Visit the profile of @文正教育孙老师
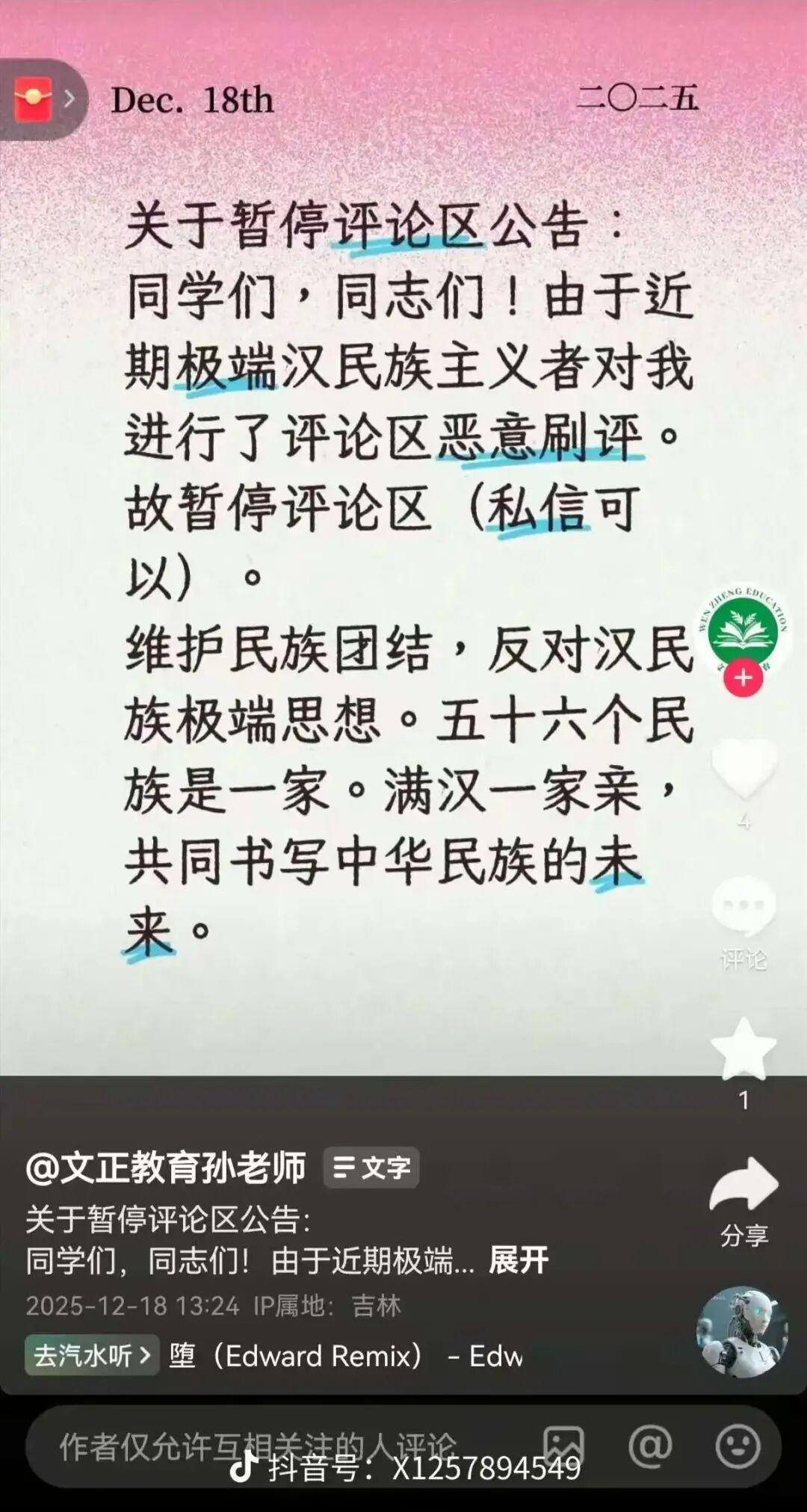This screenshot has height=1512, width=807. click(x=166, y=1167)
